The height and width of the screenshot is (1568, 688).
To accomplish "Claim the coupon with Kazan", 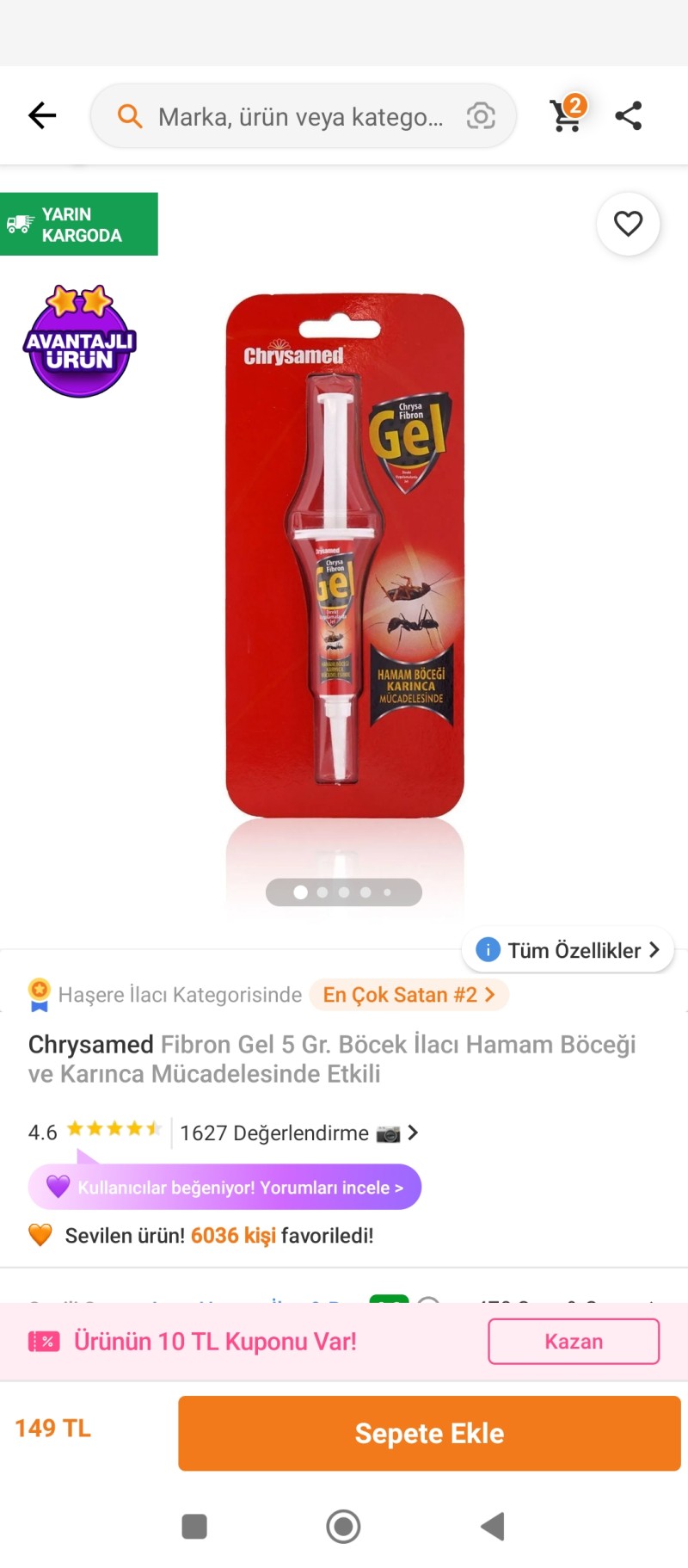I will point(574,1342).
